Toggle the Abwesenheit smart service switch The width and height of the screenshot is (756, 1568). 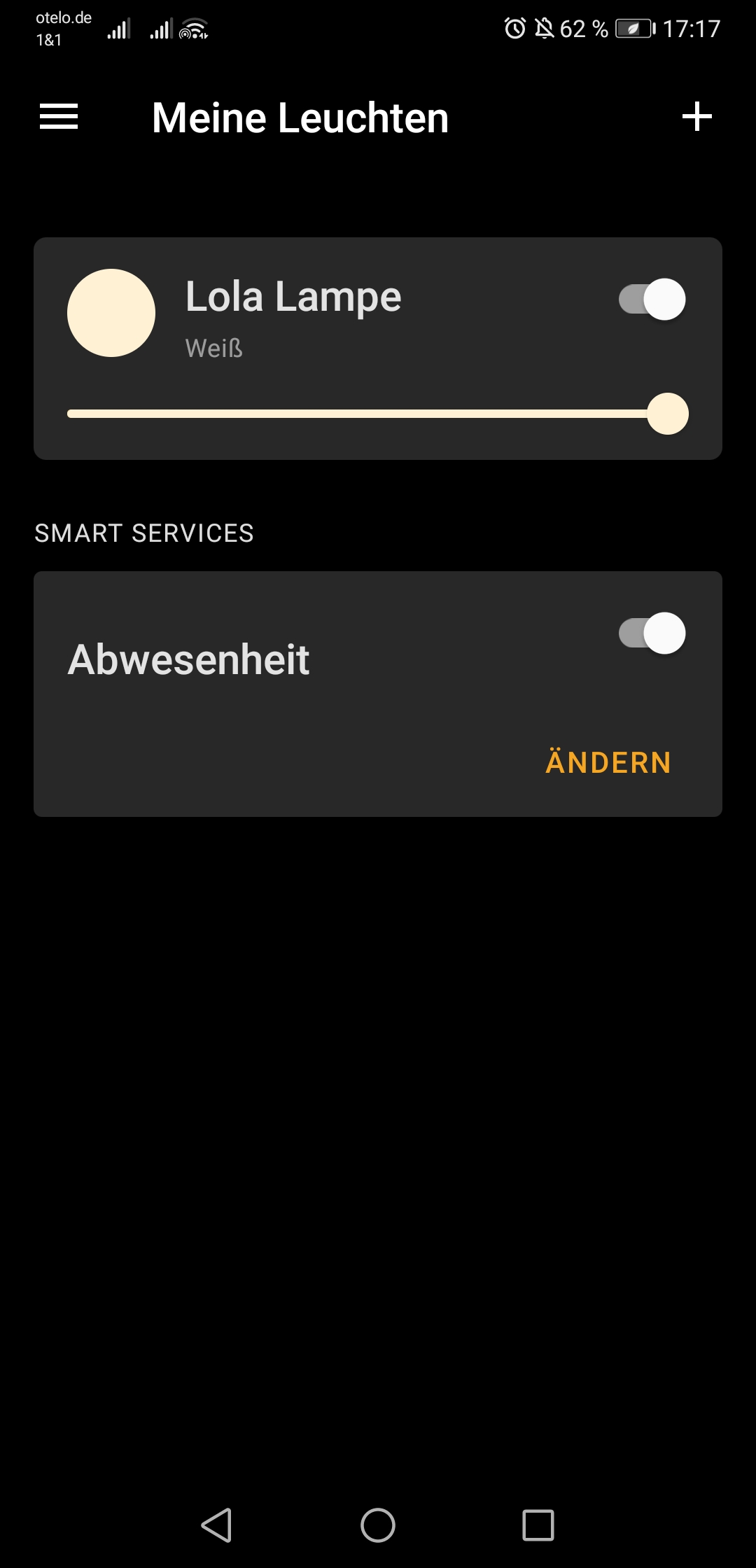pyautogui.click(x=652, y=633)
